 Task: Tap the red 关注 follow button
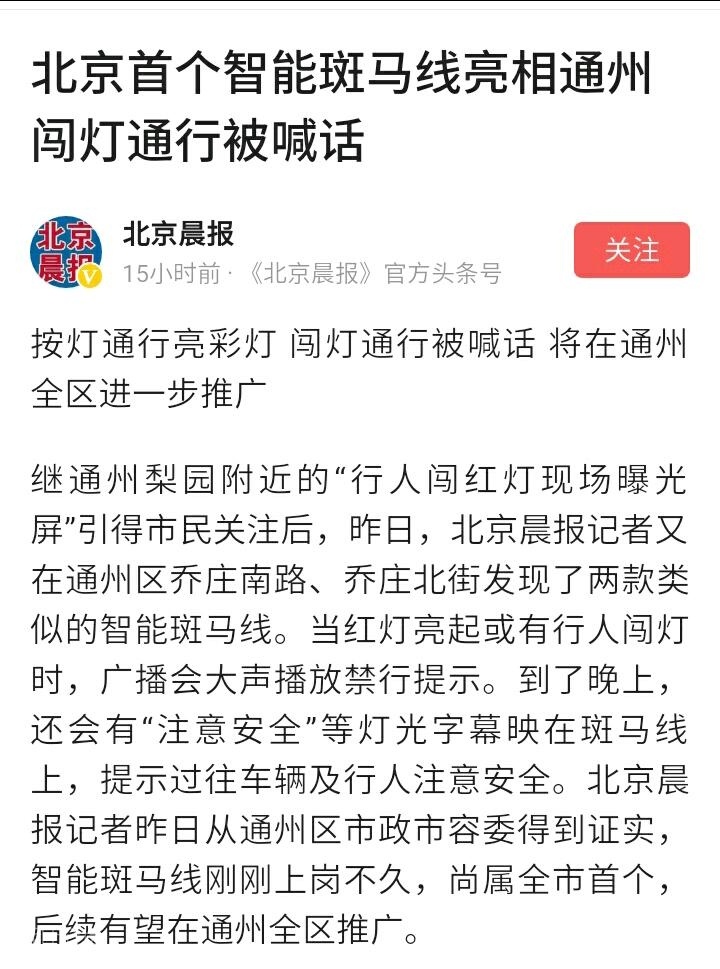(x=631, y=250)
